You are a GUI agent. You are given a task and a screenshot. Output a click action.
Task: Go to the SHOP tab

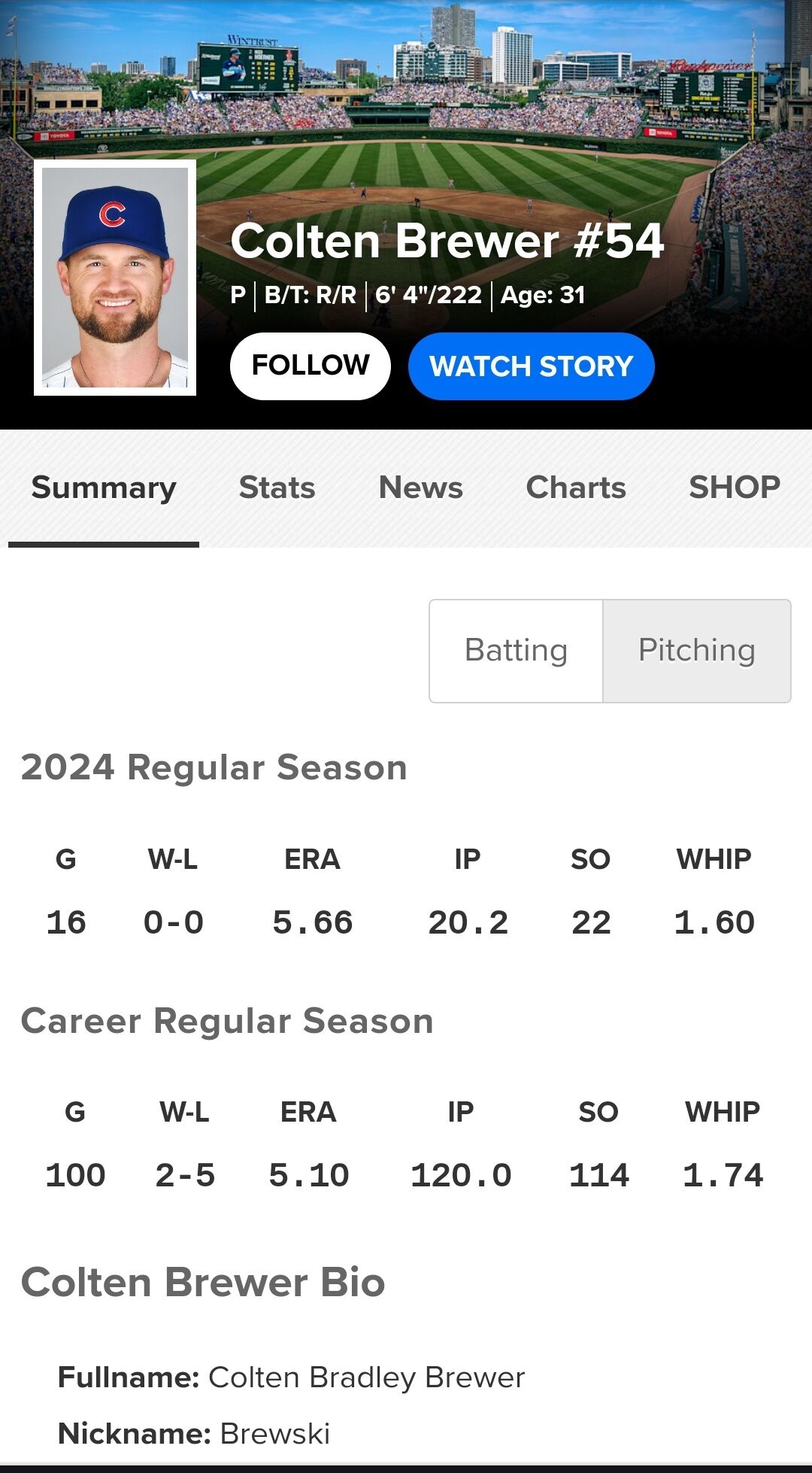pos(734,487)
